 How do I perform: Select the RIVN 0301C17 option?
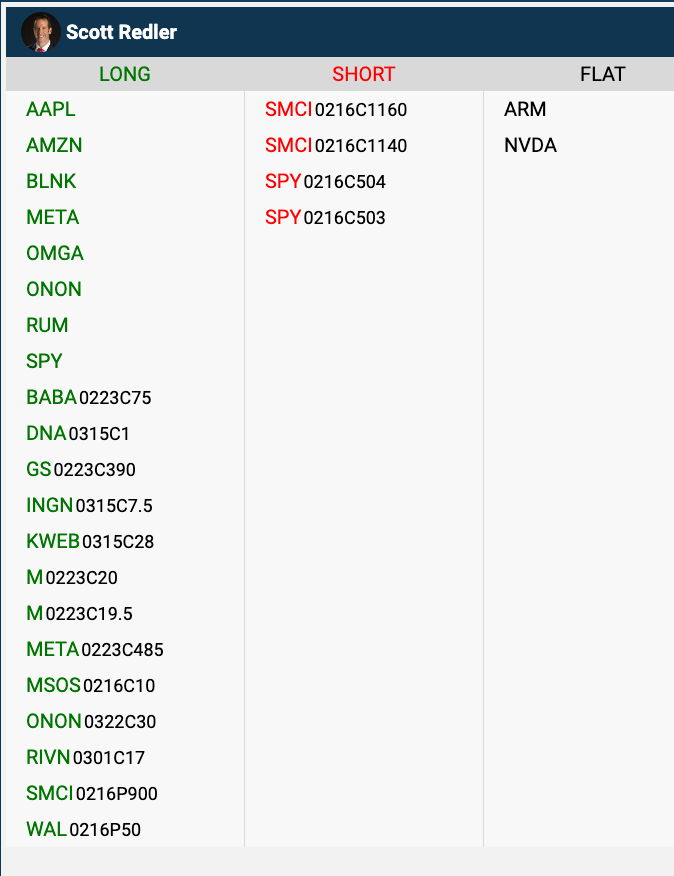[x=87, y=757]
